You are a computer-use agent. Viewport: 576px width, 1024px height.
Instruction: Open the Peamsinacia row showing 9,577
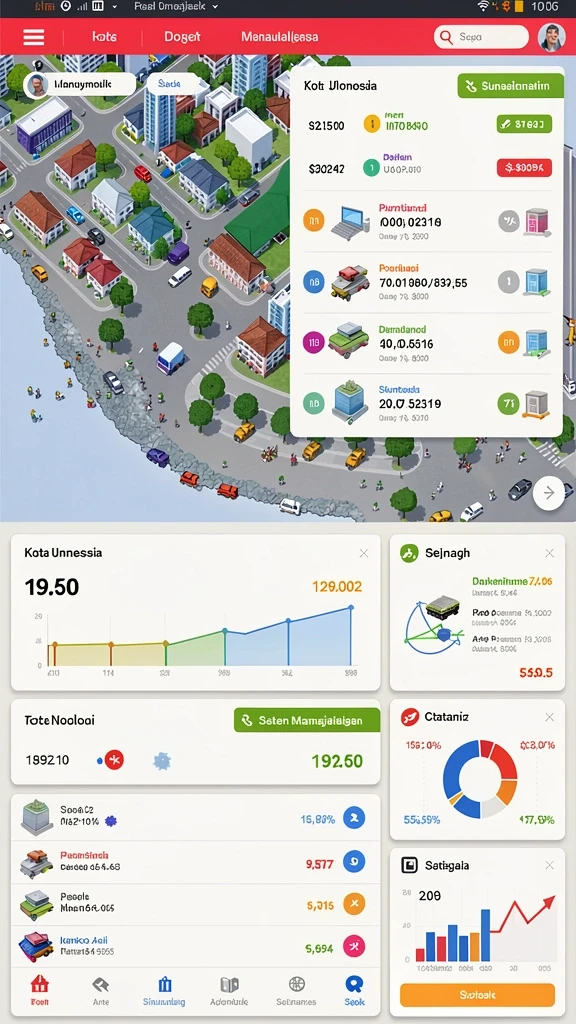[195, 862]
